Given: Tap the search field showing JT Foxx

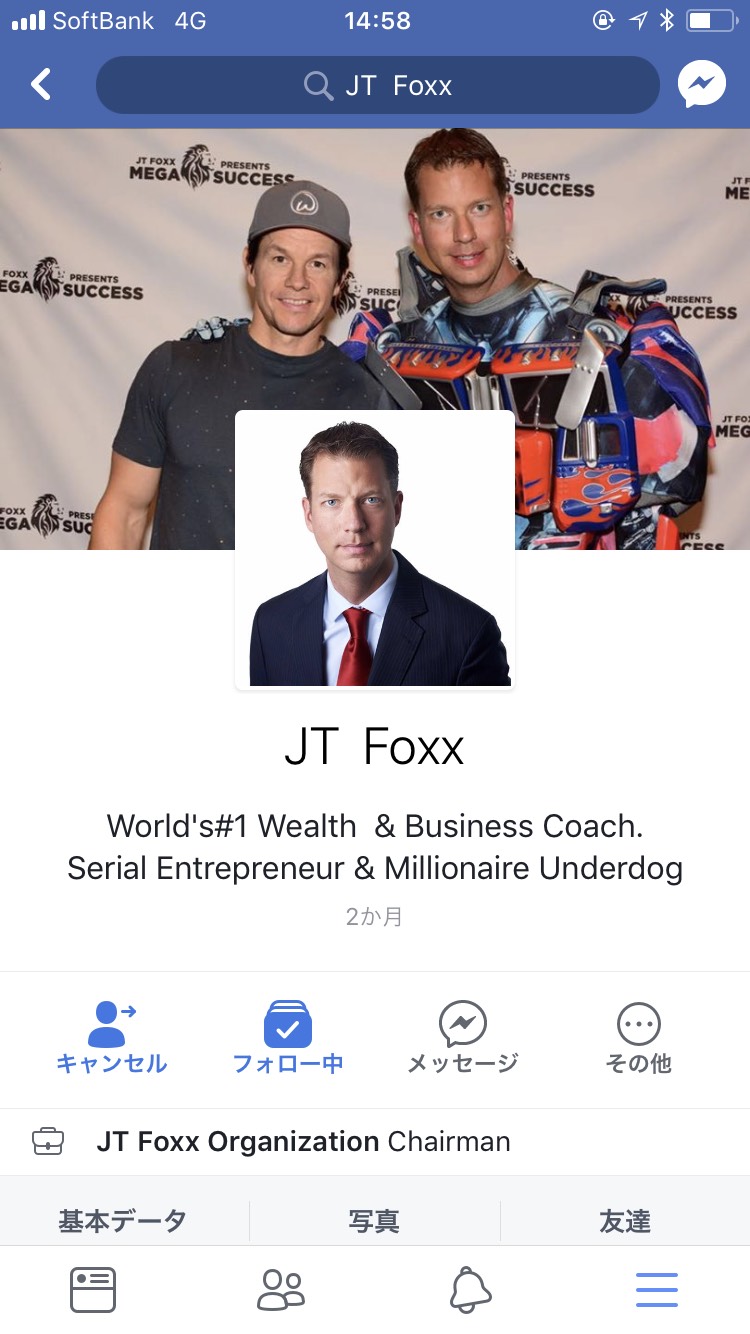Looking at the screenshot, I should 377,86.
